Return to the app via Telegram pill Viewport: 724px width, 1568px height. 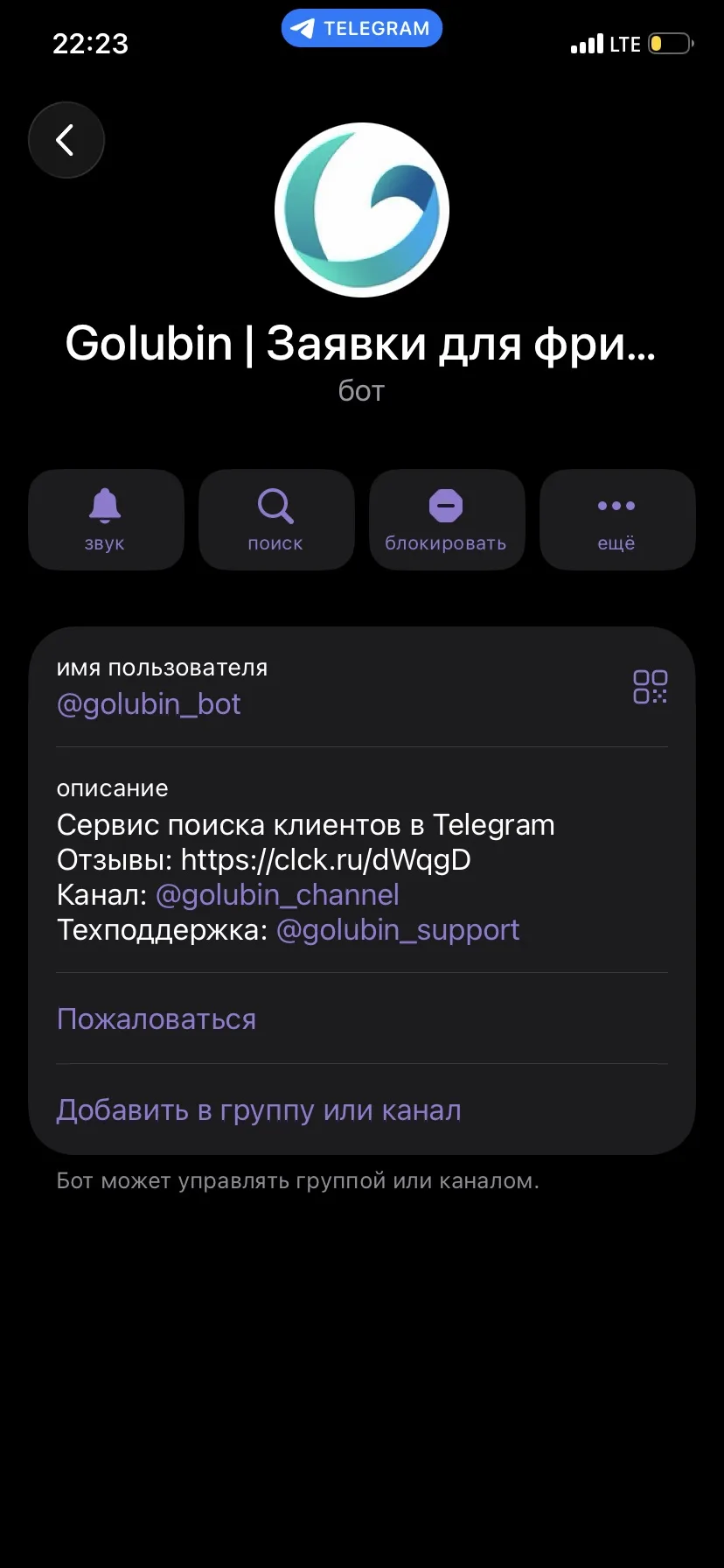point(362,29)
